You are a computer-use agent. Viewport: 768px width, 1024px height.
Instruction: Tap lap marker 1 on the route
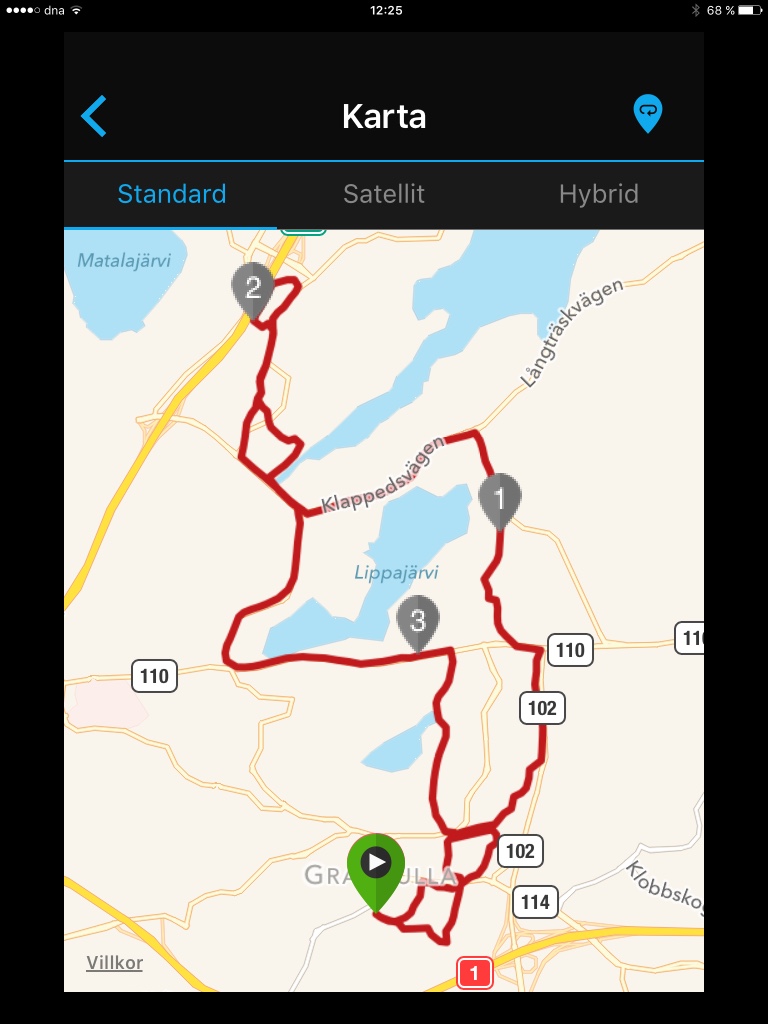[499, 498]
